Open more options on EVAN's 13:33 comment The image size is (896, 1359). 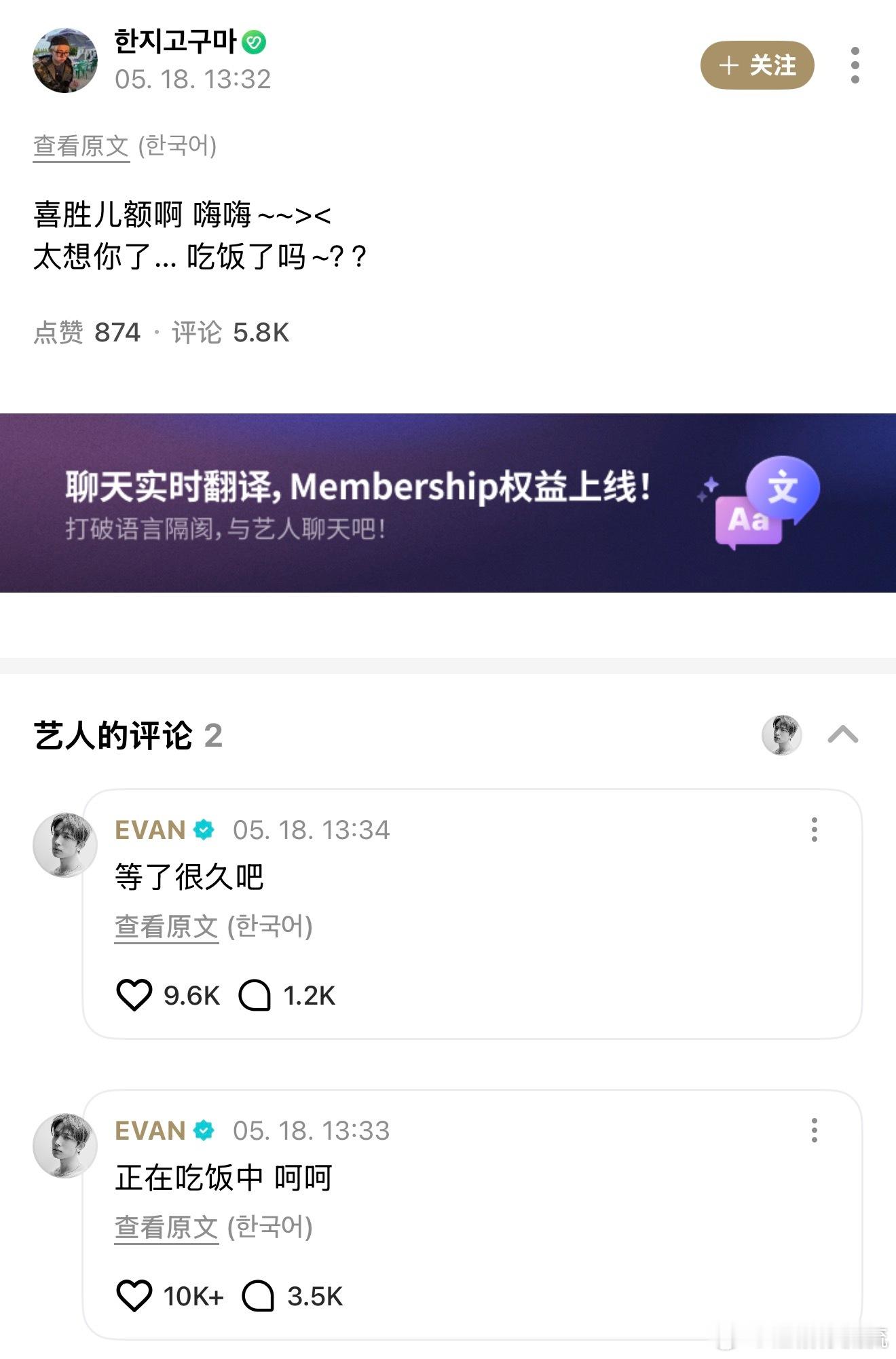pos(814,1130)
